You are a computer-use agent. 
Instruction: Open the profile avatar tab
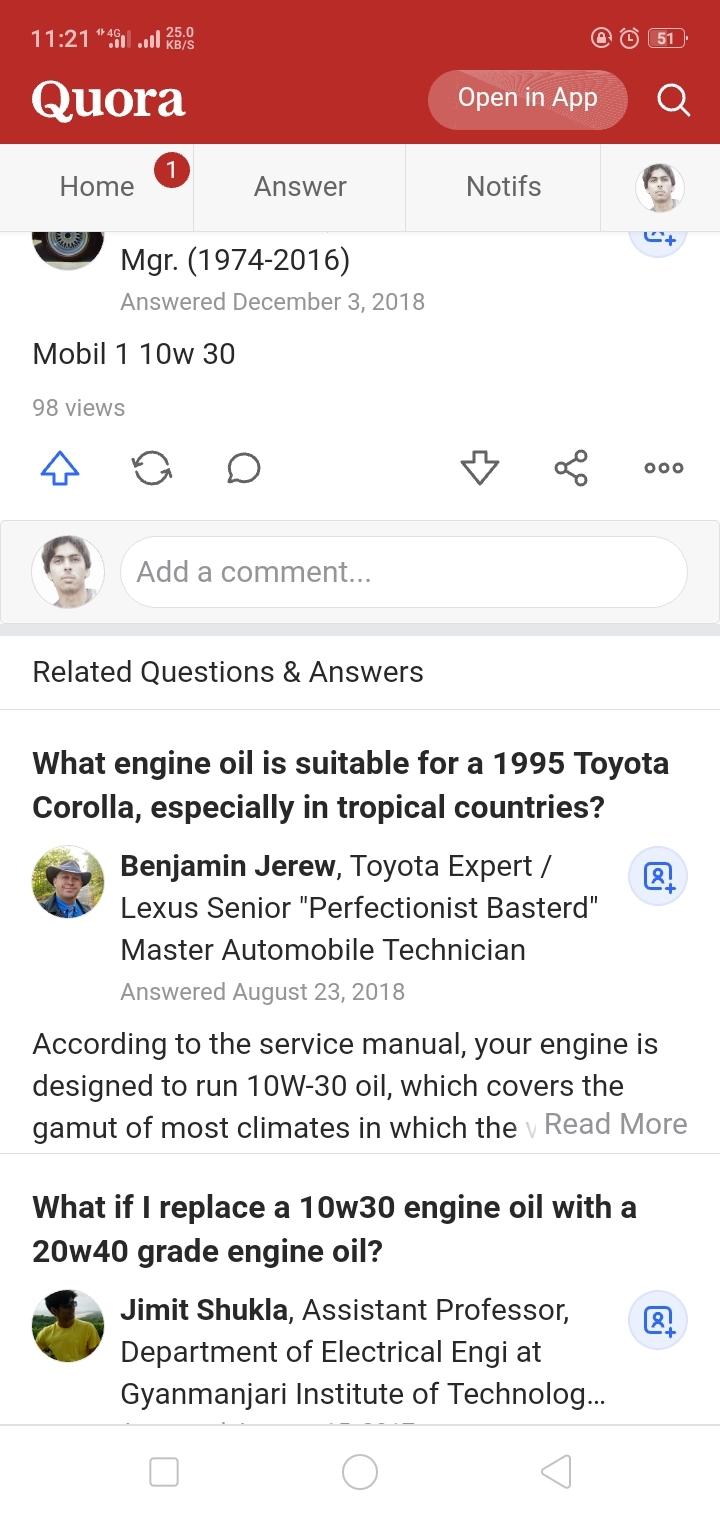click(660, 187)
